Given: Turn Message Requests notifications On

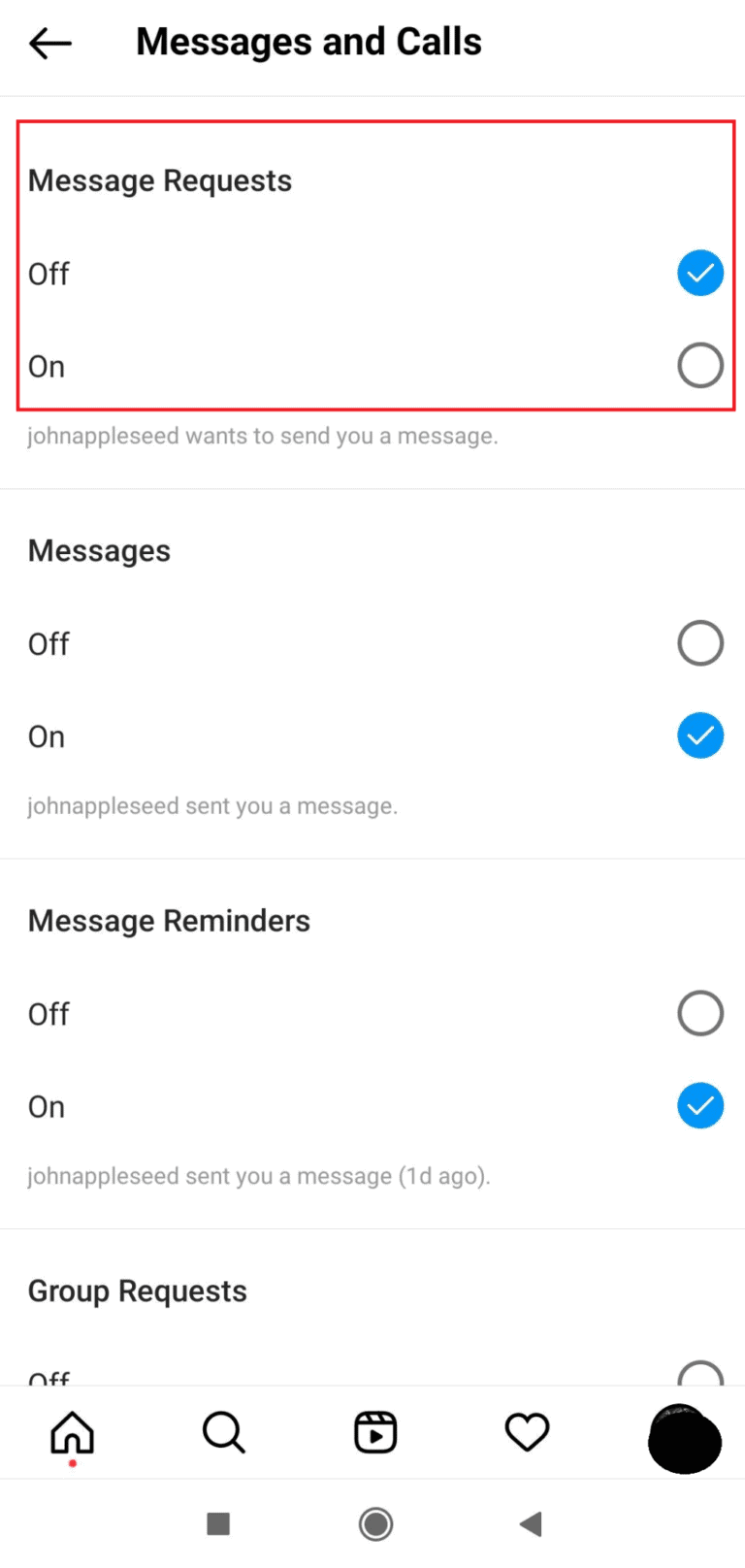Looking at the screenshot, I should click(x=699, y=366).
